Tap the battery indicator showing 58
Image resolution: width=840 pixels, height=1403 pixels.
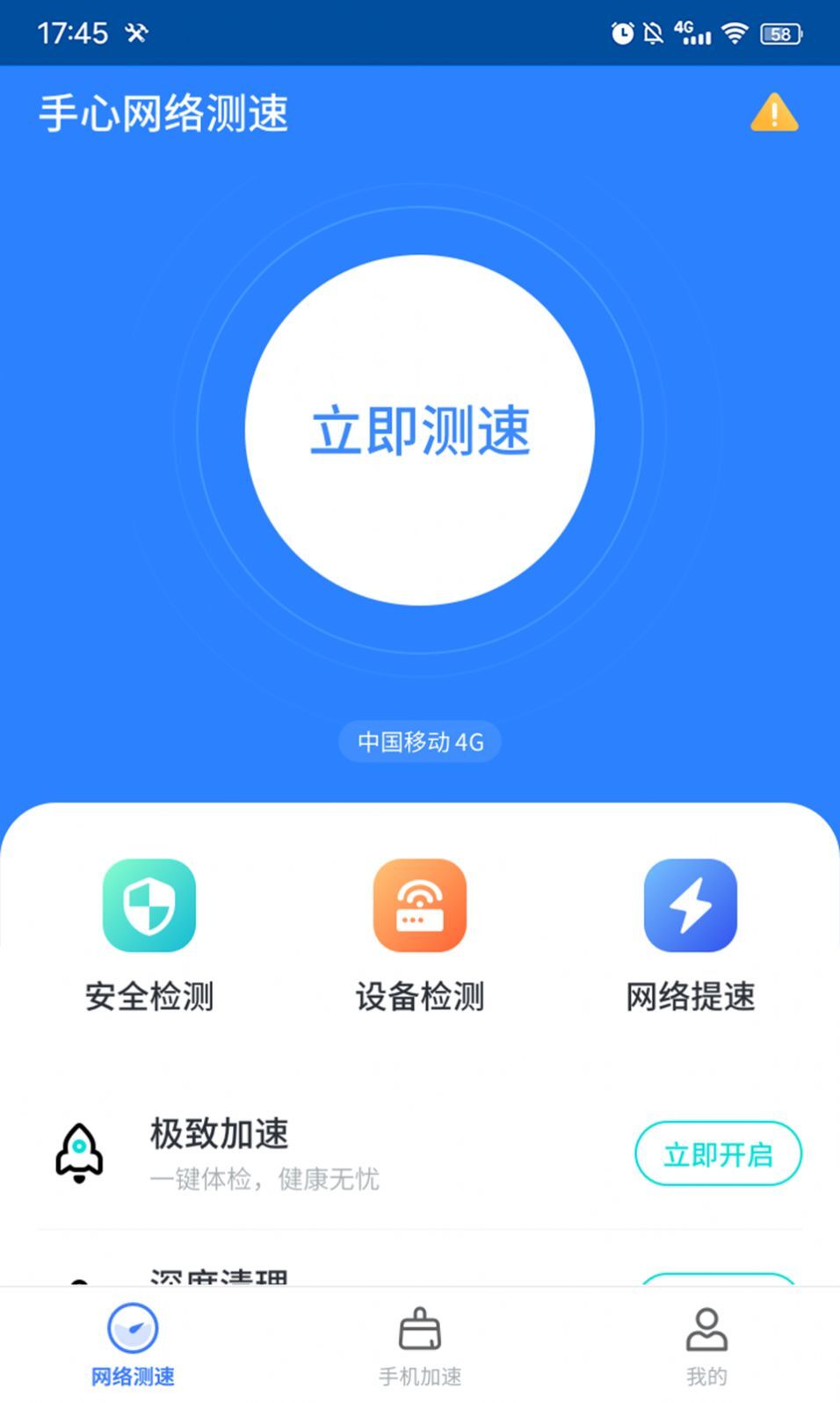(x=780, y=33)
